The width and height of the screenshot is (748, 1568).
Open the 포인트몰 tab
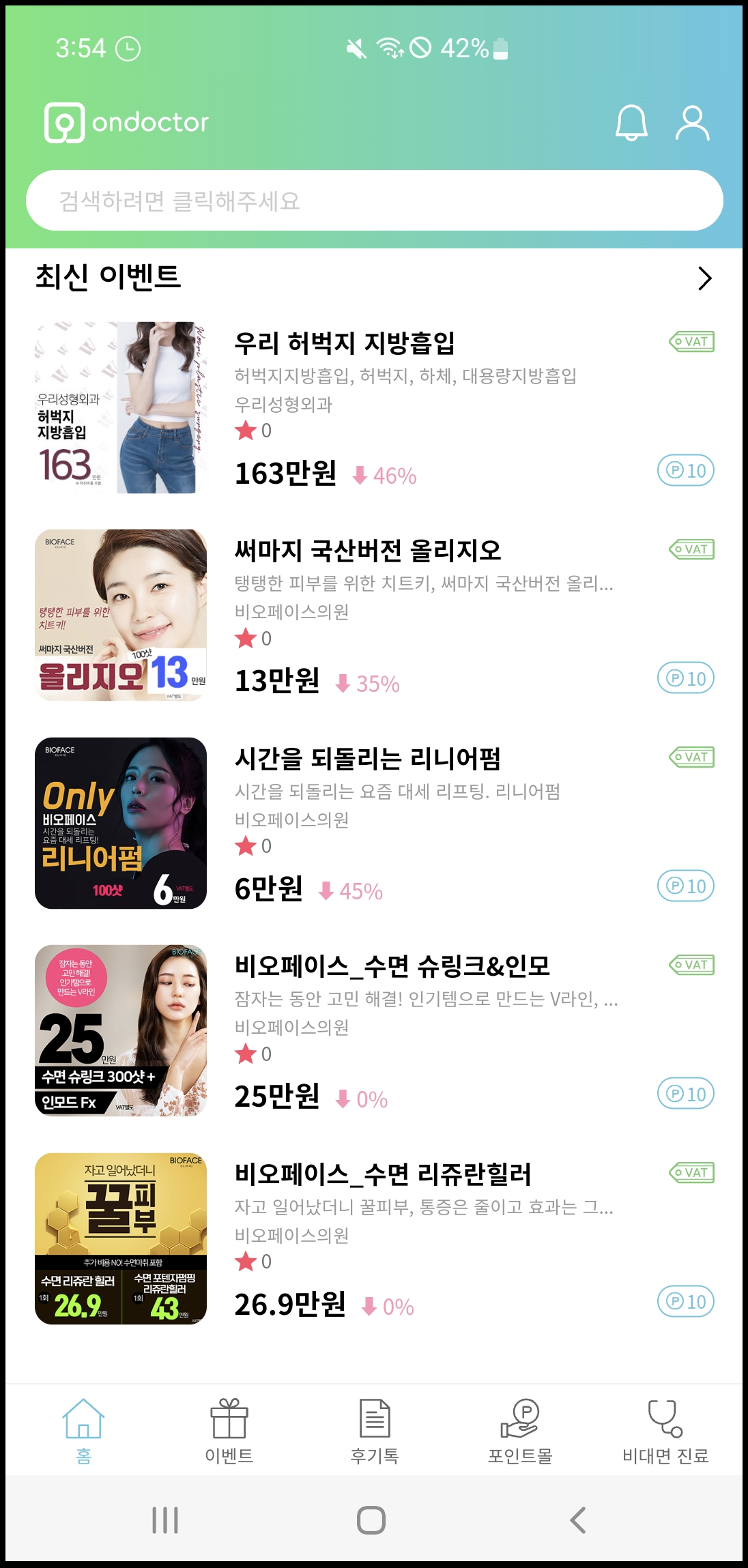(520, 1431)
